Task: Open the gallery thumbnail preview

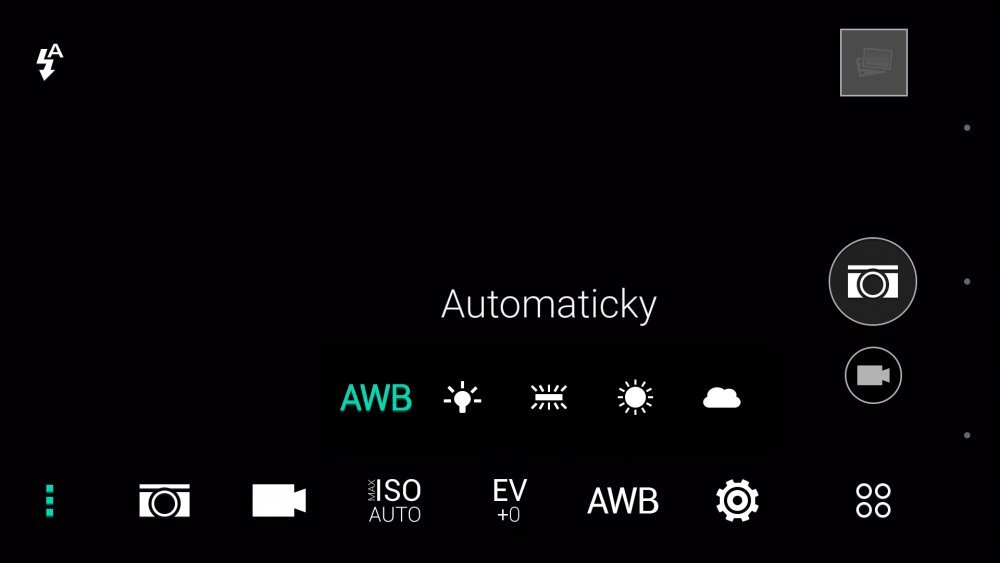Action: point(873,63)
